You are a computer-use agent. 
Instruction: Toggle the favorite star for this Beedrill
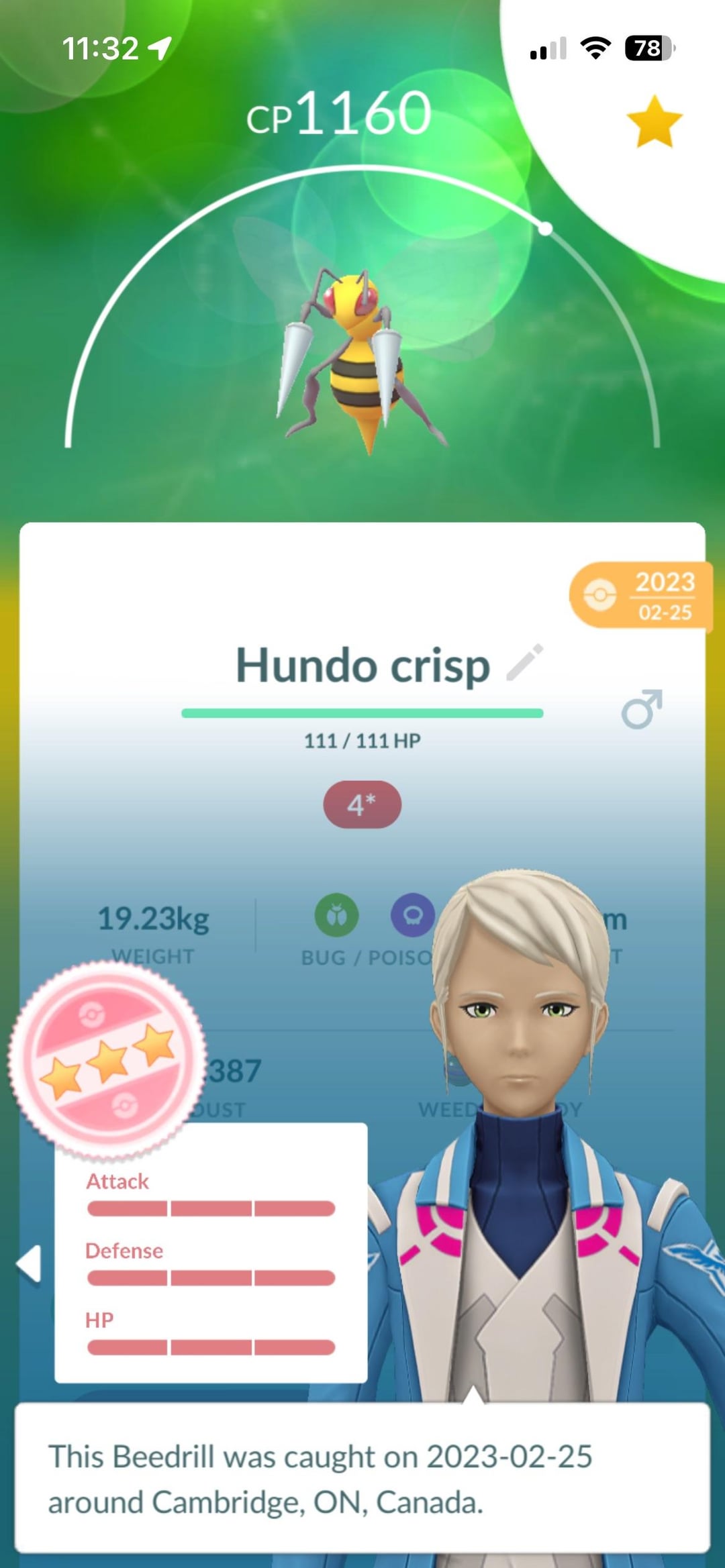[654, 121]
